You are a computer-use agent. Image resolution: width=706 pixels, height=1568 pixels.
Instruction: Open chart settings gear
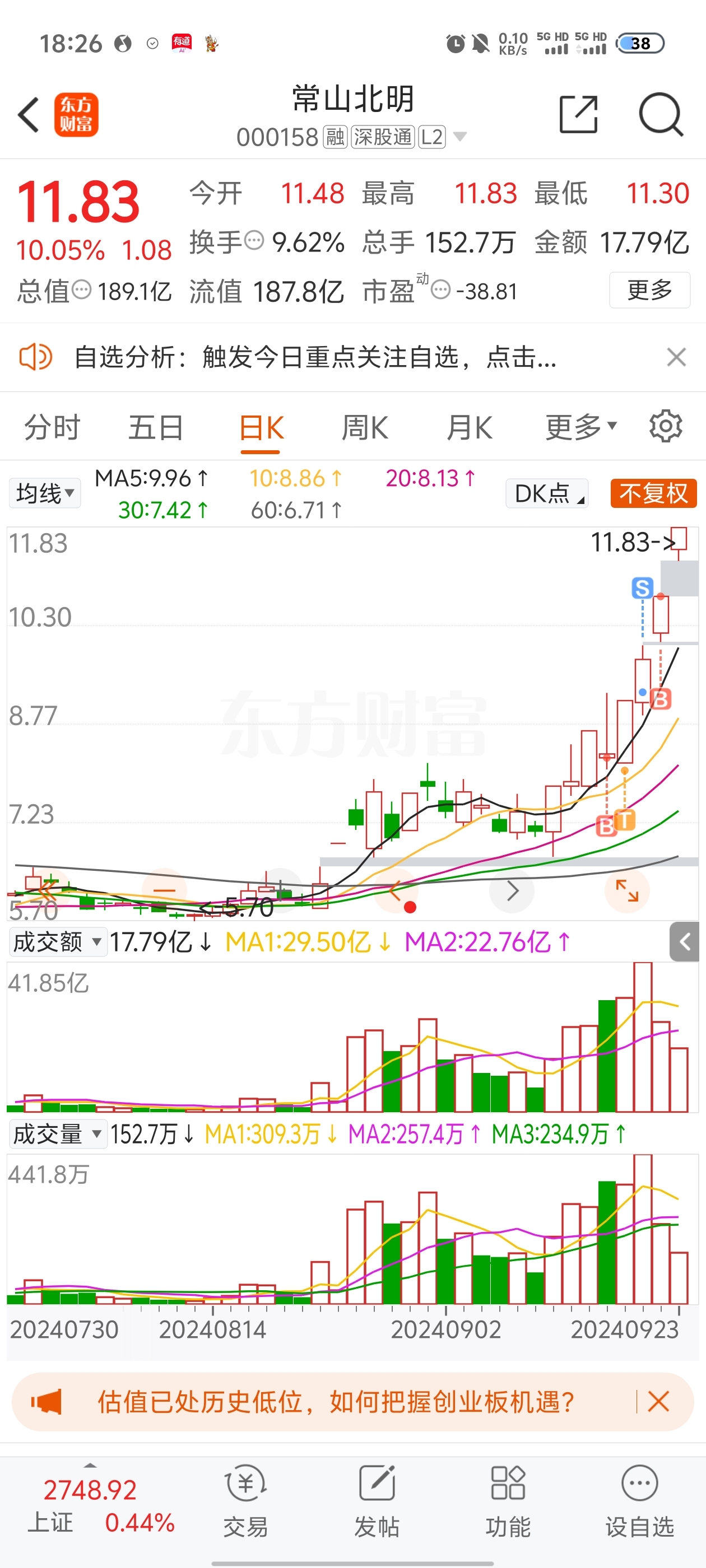tap(665, 426)
